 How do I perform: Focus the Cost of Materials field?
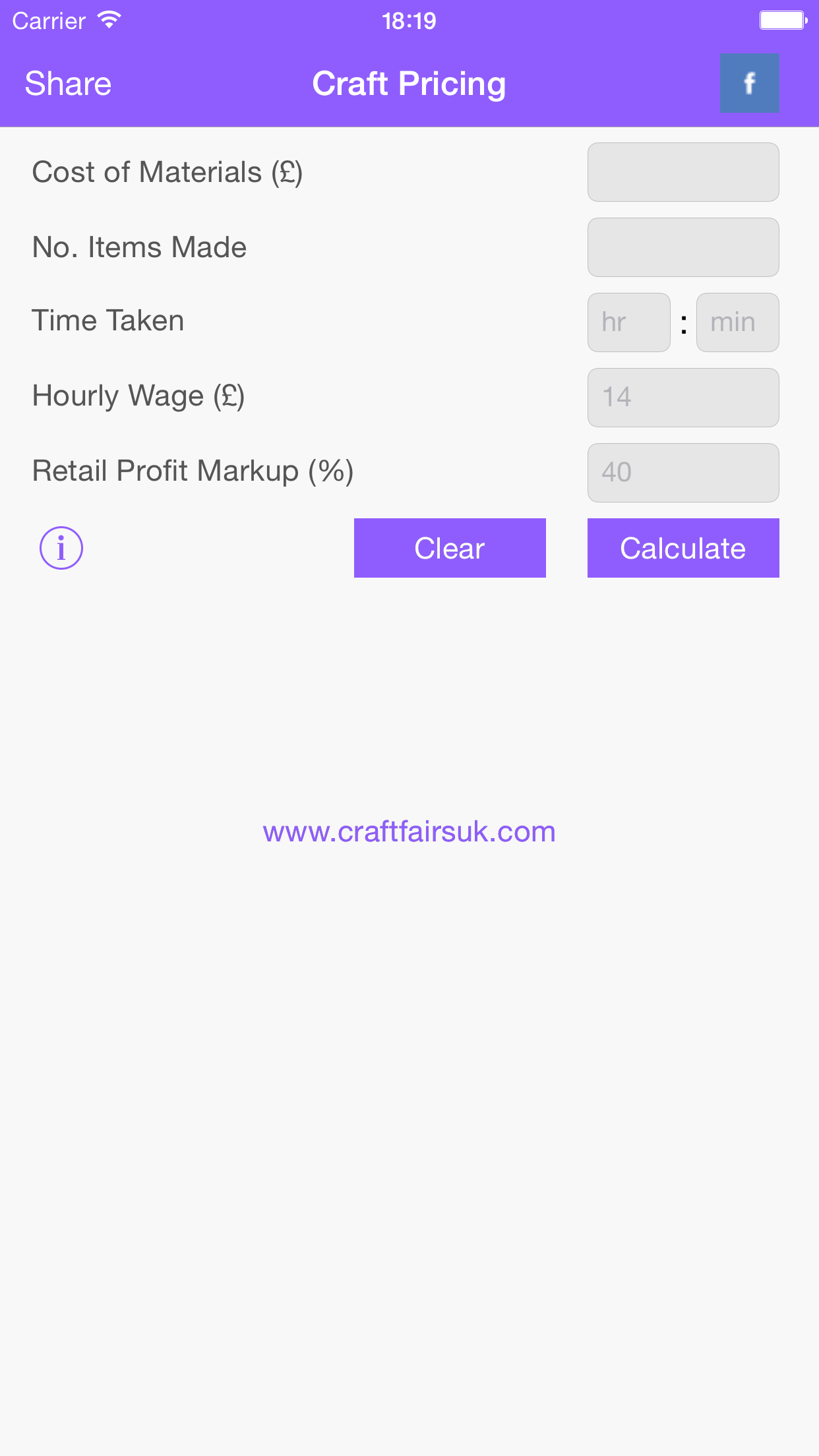tap(682, 172)
